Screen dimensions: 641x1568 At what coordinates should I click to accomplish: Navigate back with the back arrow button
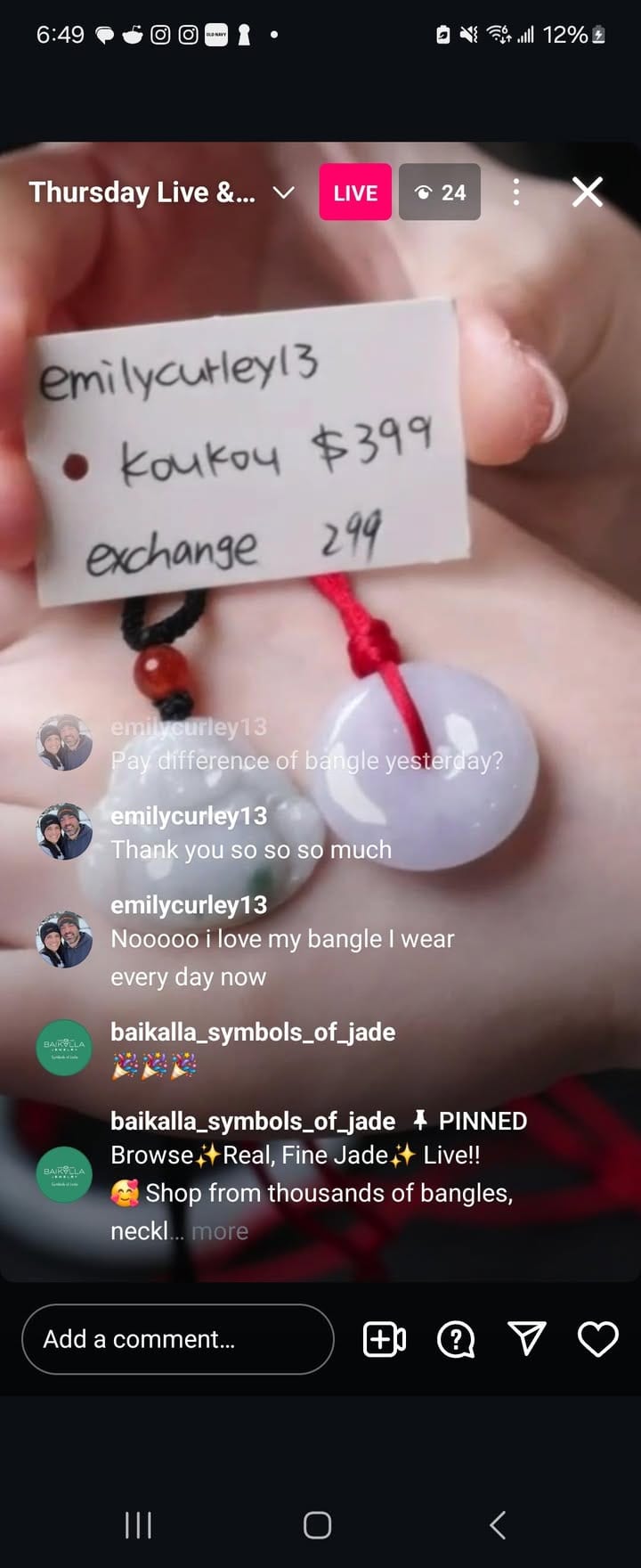(x=496, y=1525)
